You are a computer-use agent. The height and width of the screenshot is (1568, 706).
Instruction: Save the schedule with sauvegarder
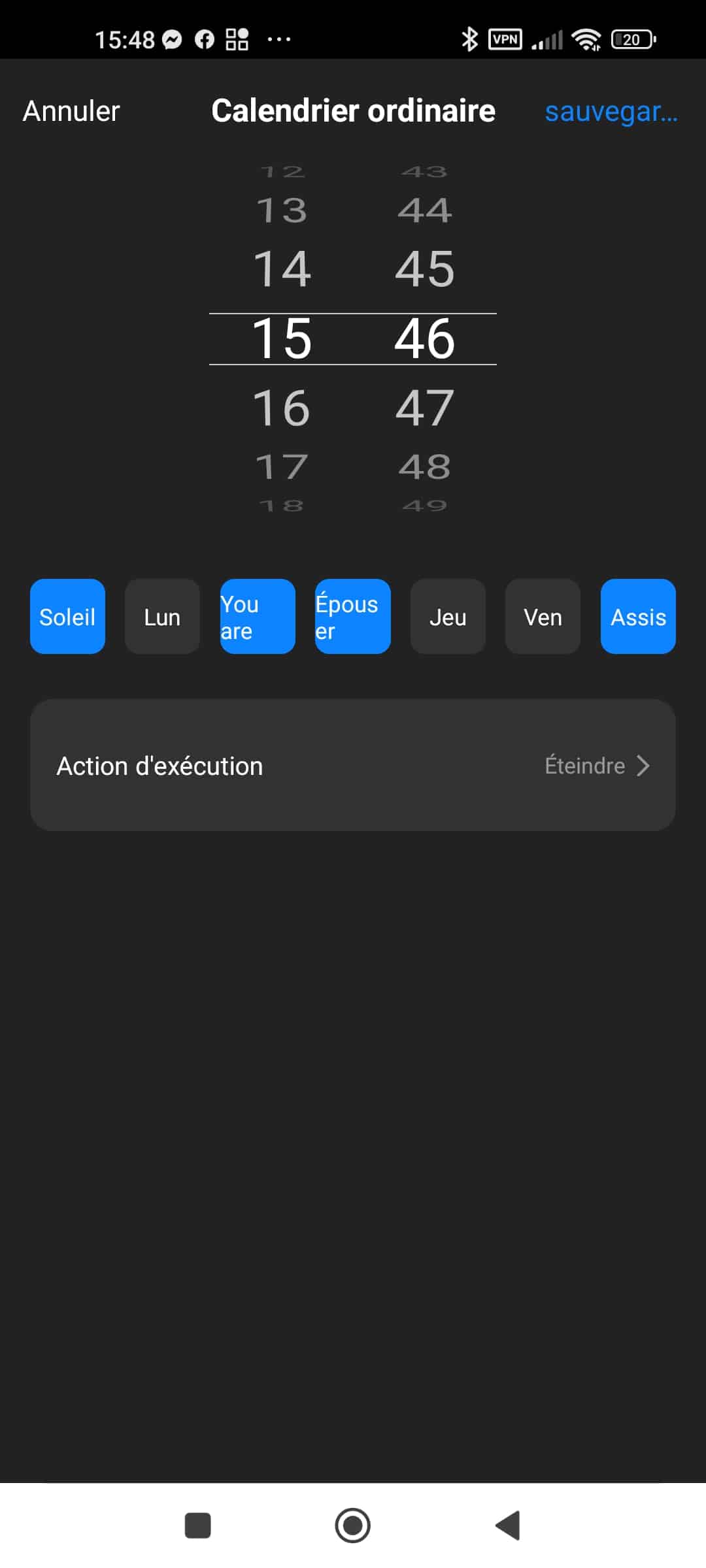coord(611,111)
